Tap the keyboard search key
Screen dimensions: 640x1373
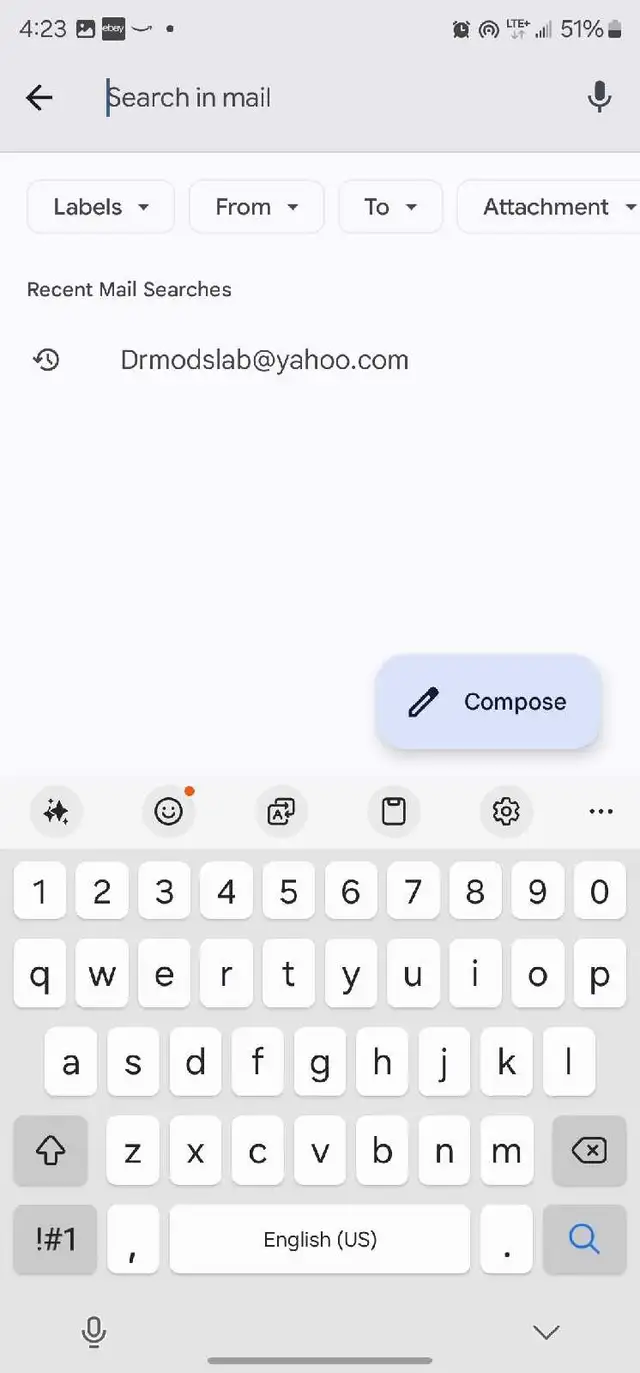(584, 1239)
